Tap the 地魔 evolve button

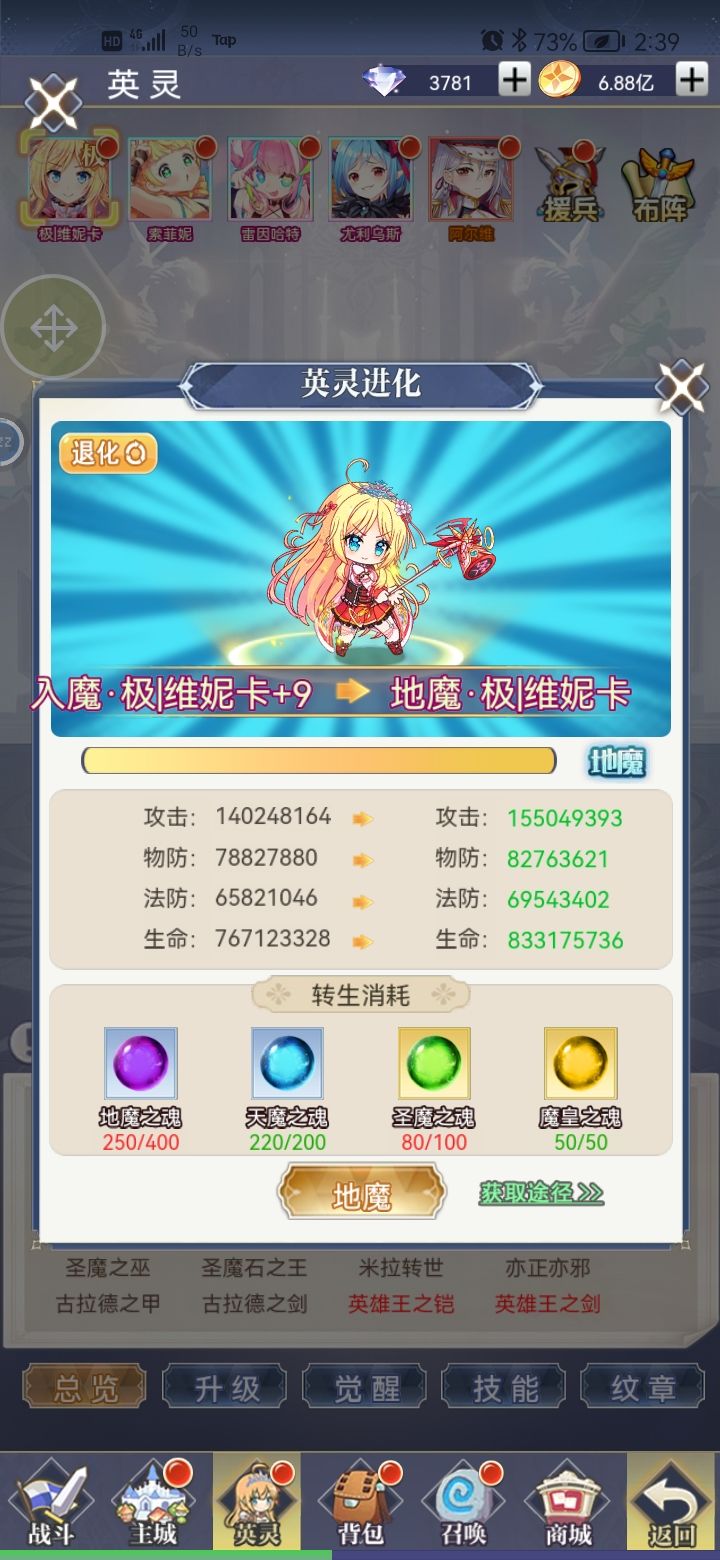click(x=360, y=1194)
